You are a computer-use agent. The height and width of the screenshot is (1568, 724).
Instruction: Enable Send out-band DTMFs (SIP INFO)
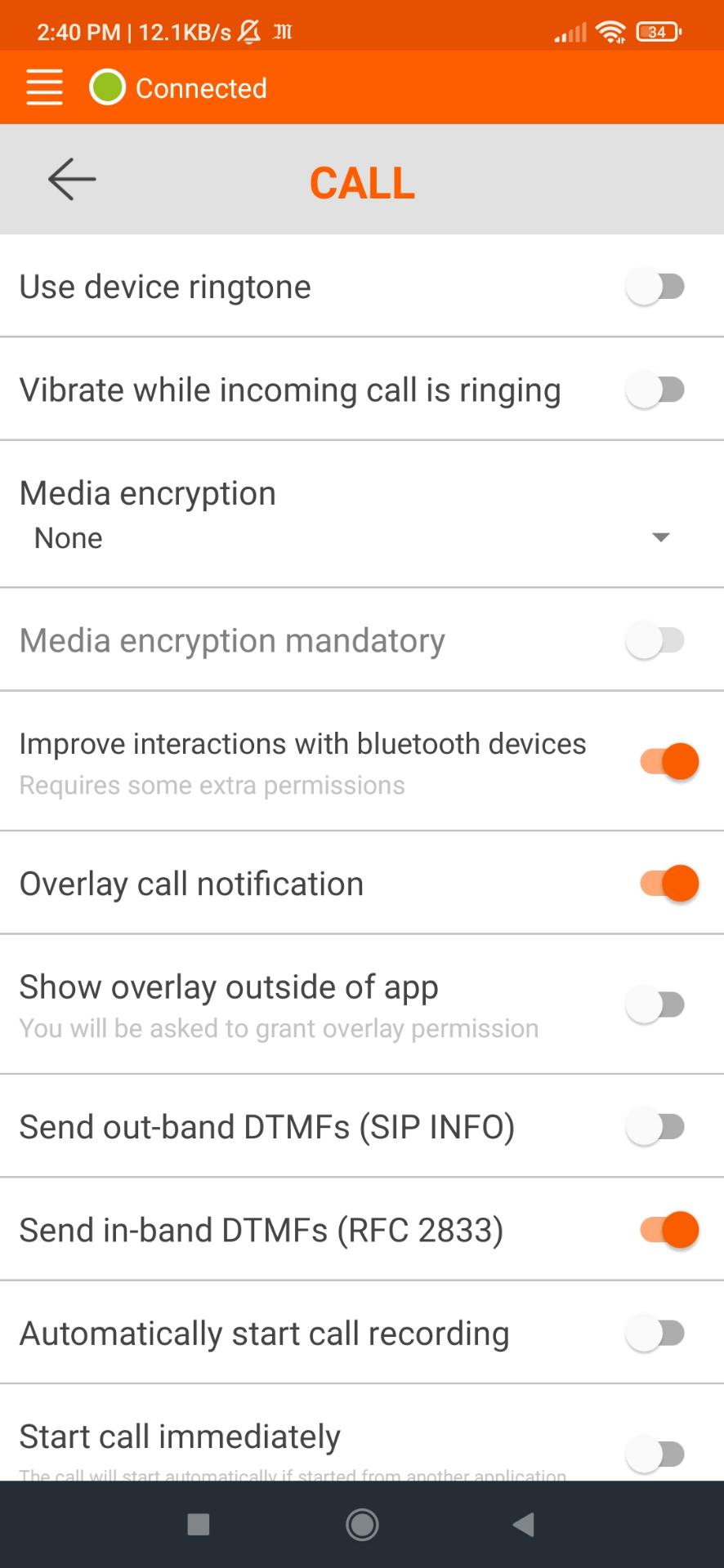click(x=655, y=1126)
